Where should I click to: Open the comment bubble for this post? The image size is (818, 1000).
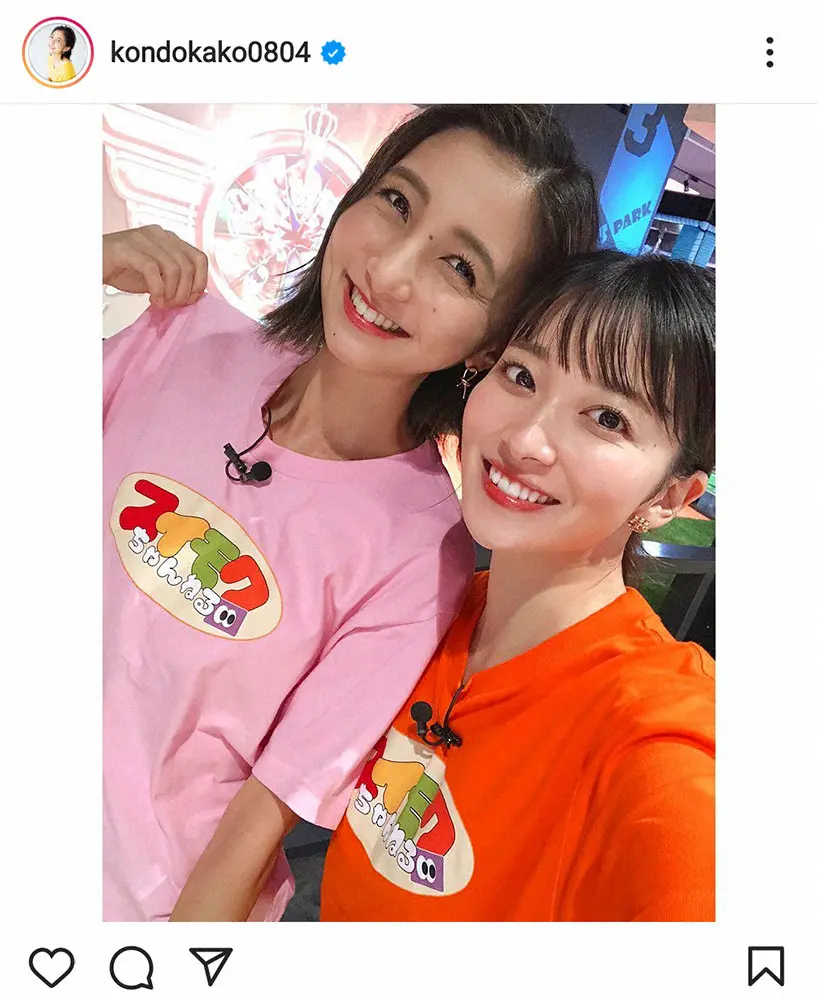pyautogui.click(x=131, y=966)
